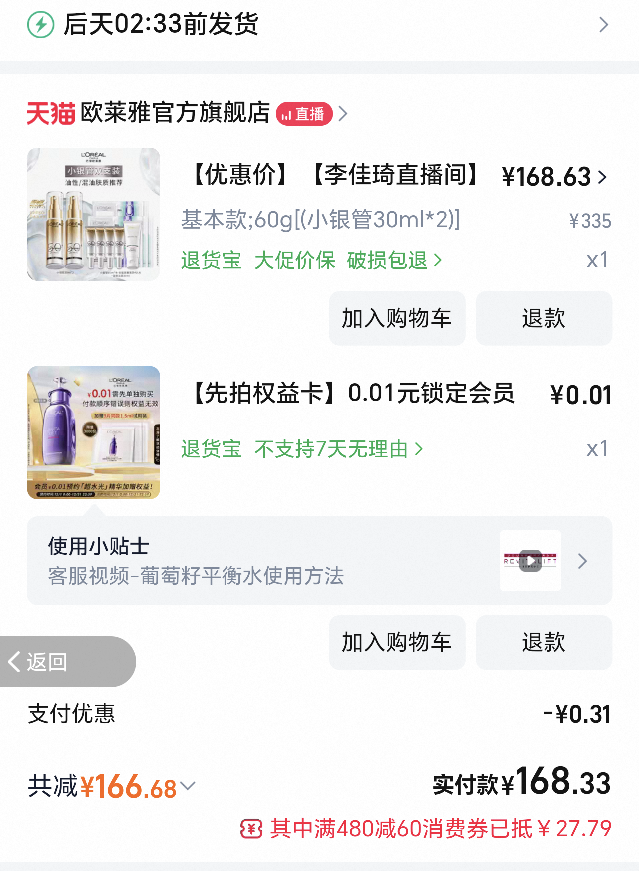
Task: Visit the 欧莱雅官方旗舰店 store page
Action: coord(175,114)
